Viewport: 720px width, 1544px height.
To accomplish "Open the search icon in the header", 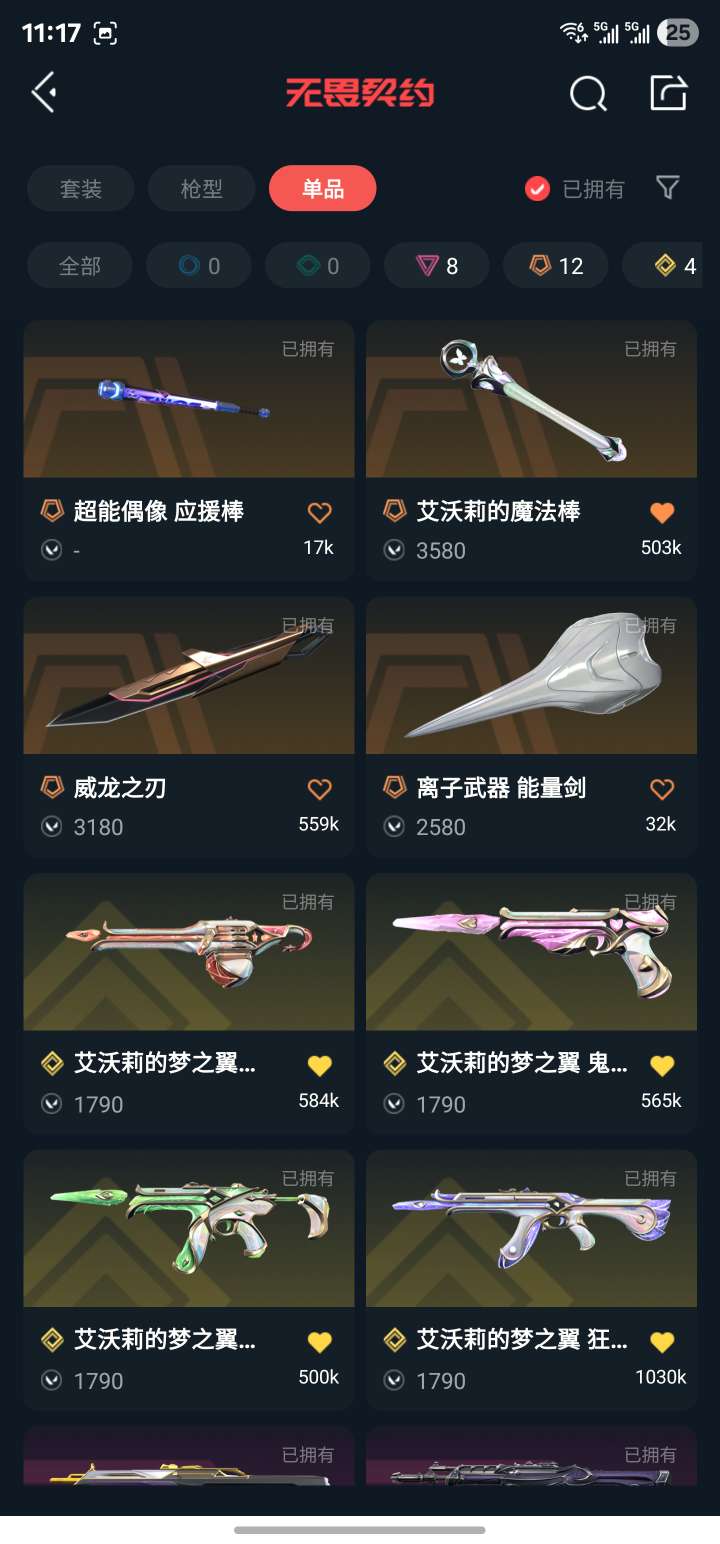I will coord(588,94).
